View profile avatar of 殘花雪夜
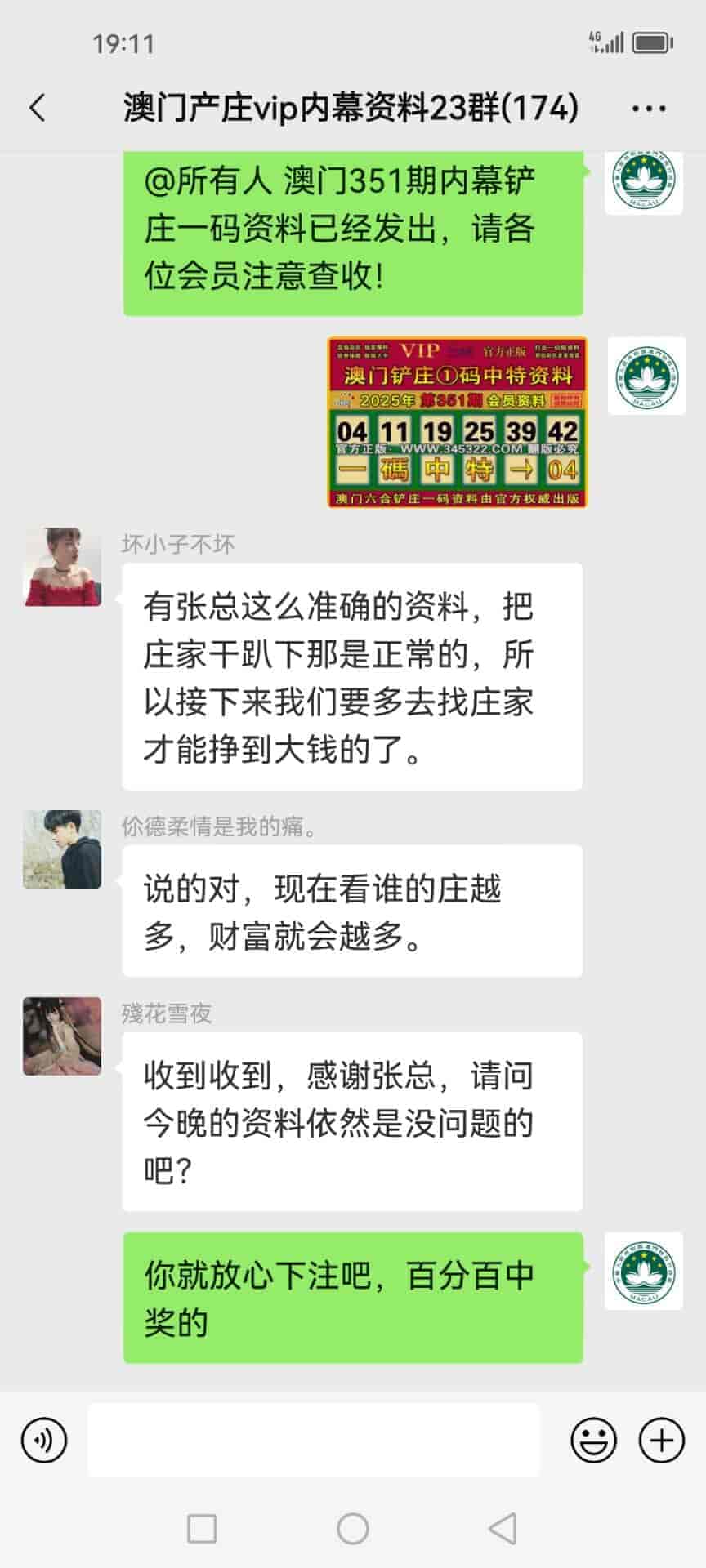This screenshot has width=706, height=1568. [63, 1036]
